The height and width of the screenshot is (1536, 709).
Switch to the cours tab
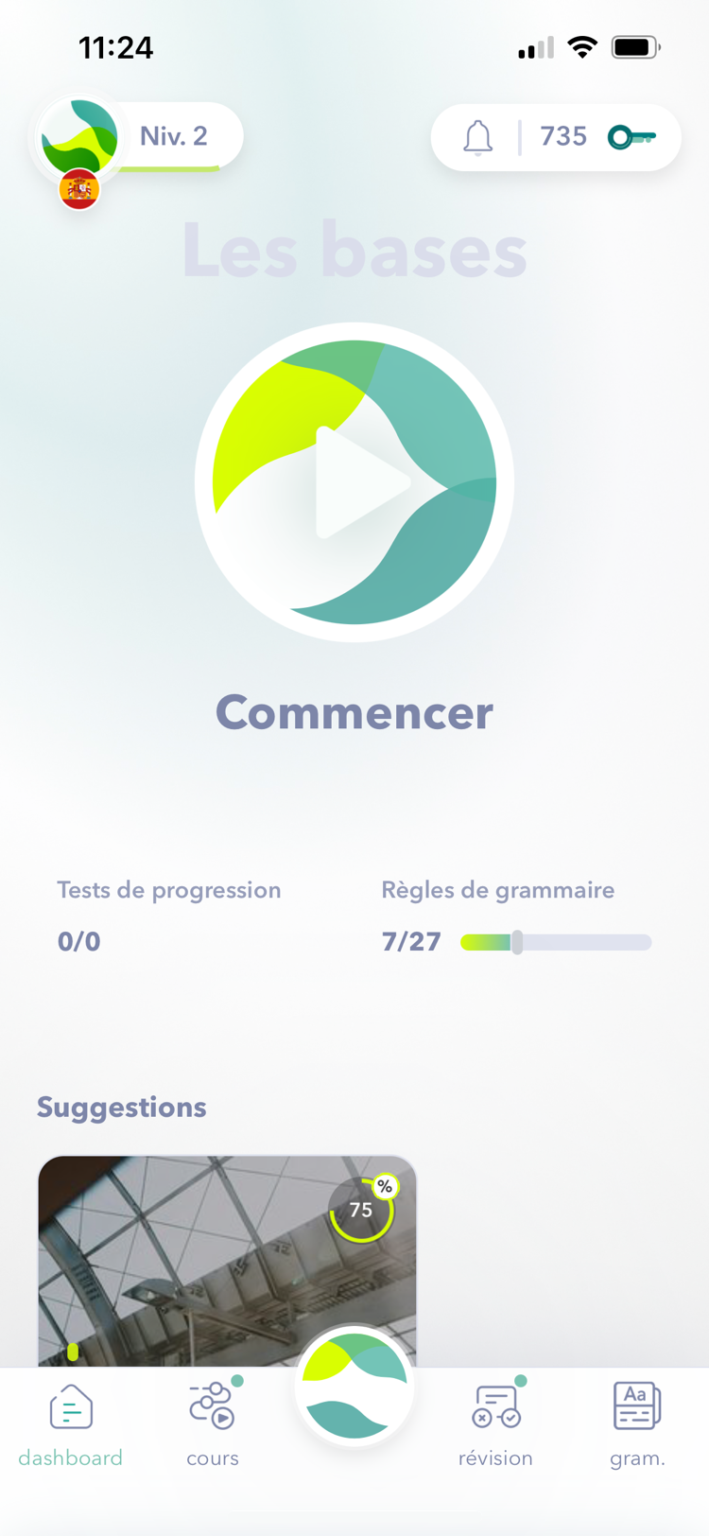[212, 1425]
